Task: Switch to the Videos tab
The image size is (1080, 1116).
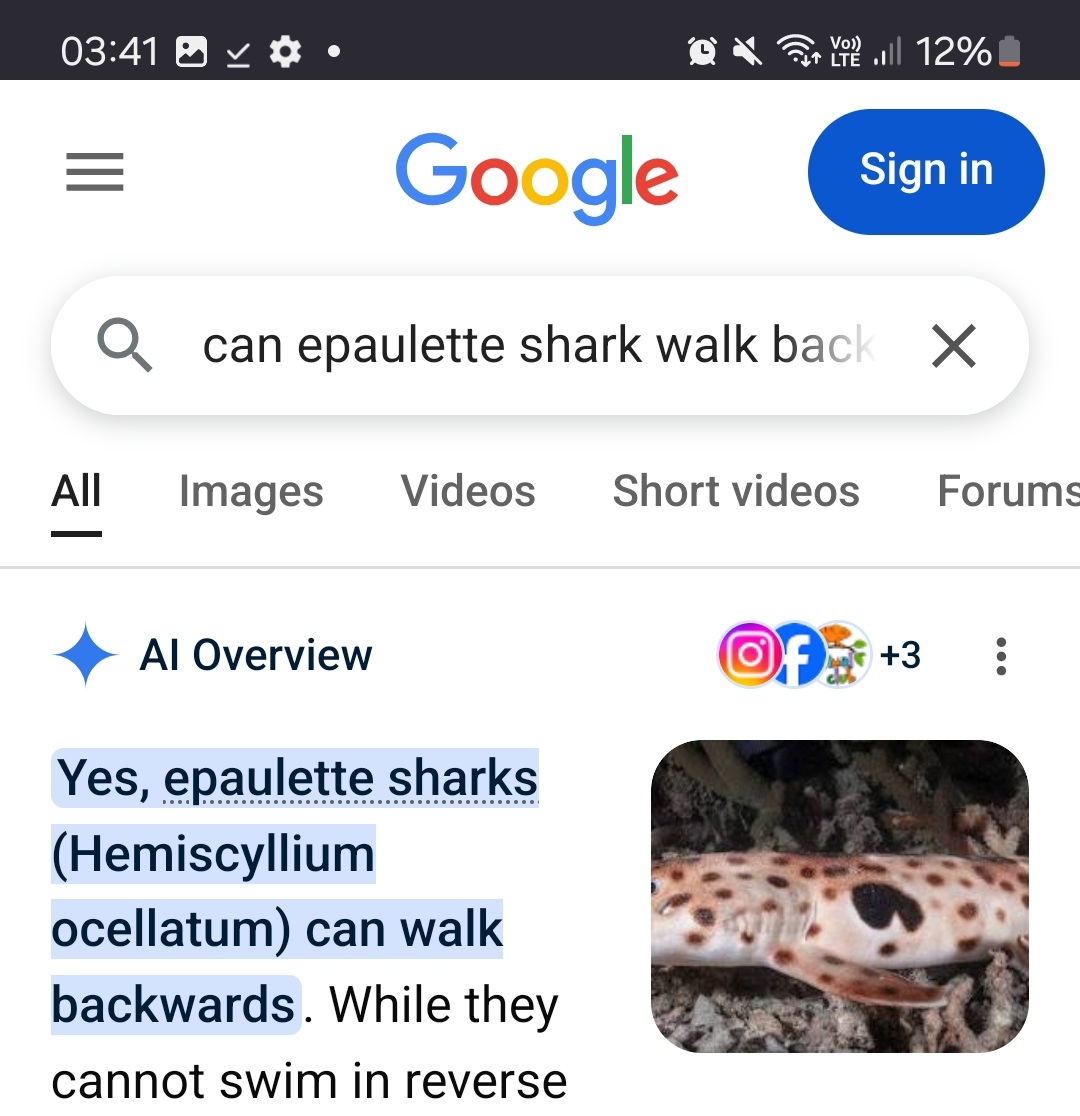Action: [468, 492]
